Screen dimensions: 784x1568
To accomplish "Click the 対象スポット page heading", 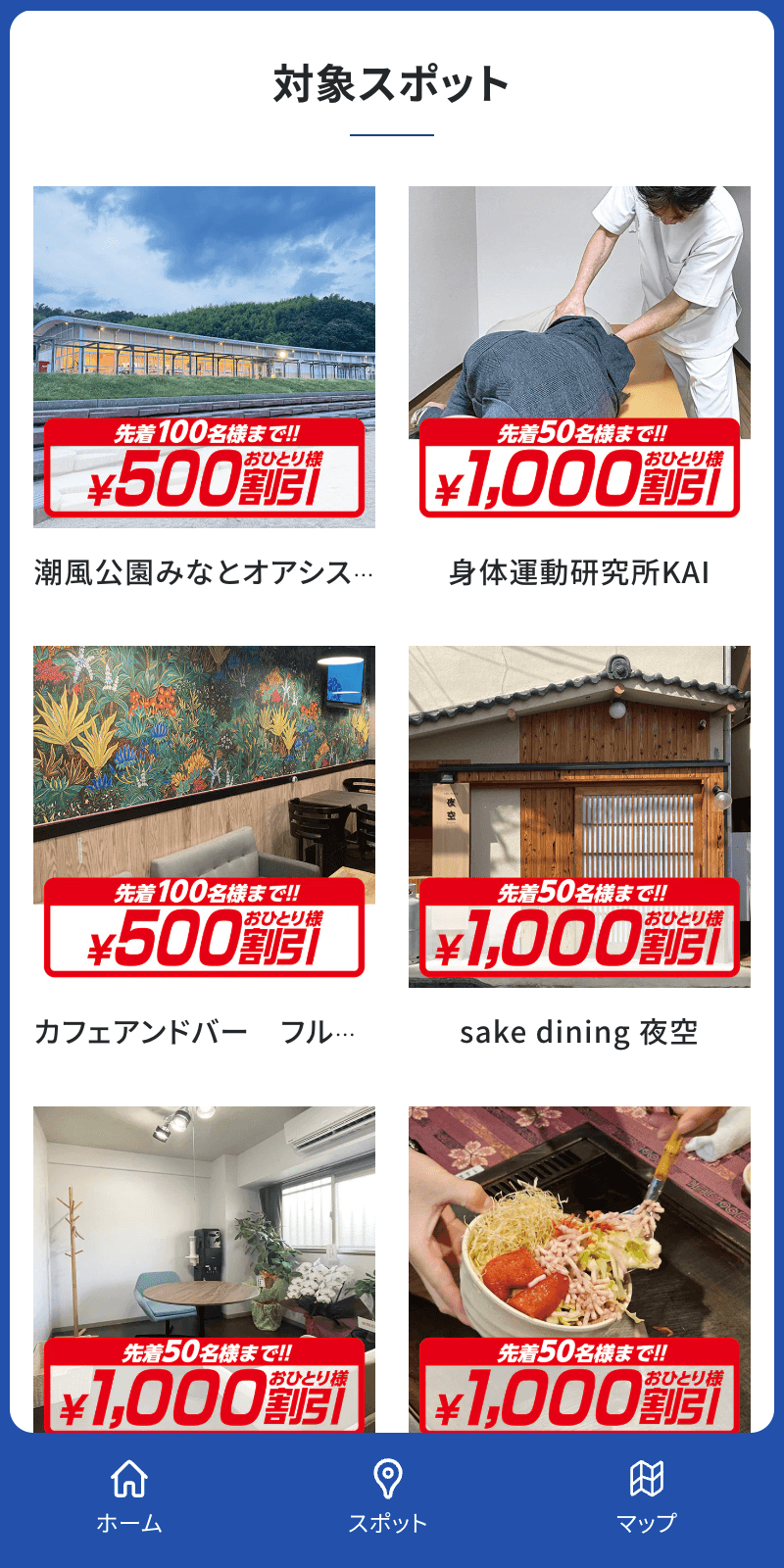I will tap(391, 84).
